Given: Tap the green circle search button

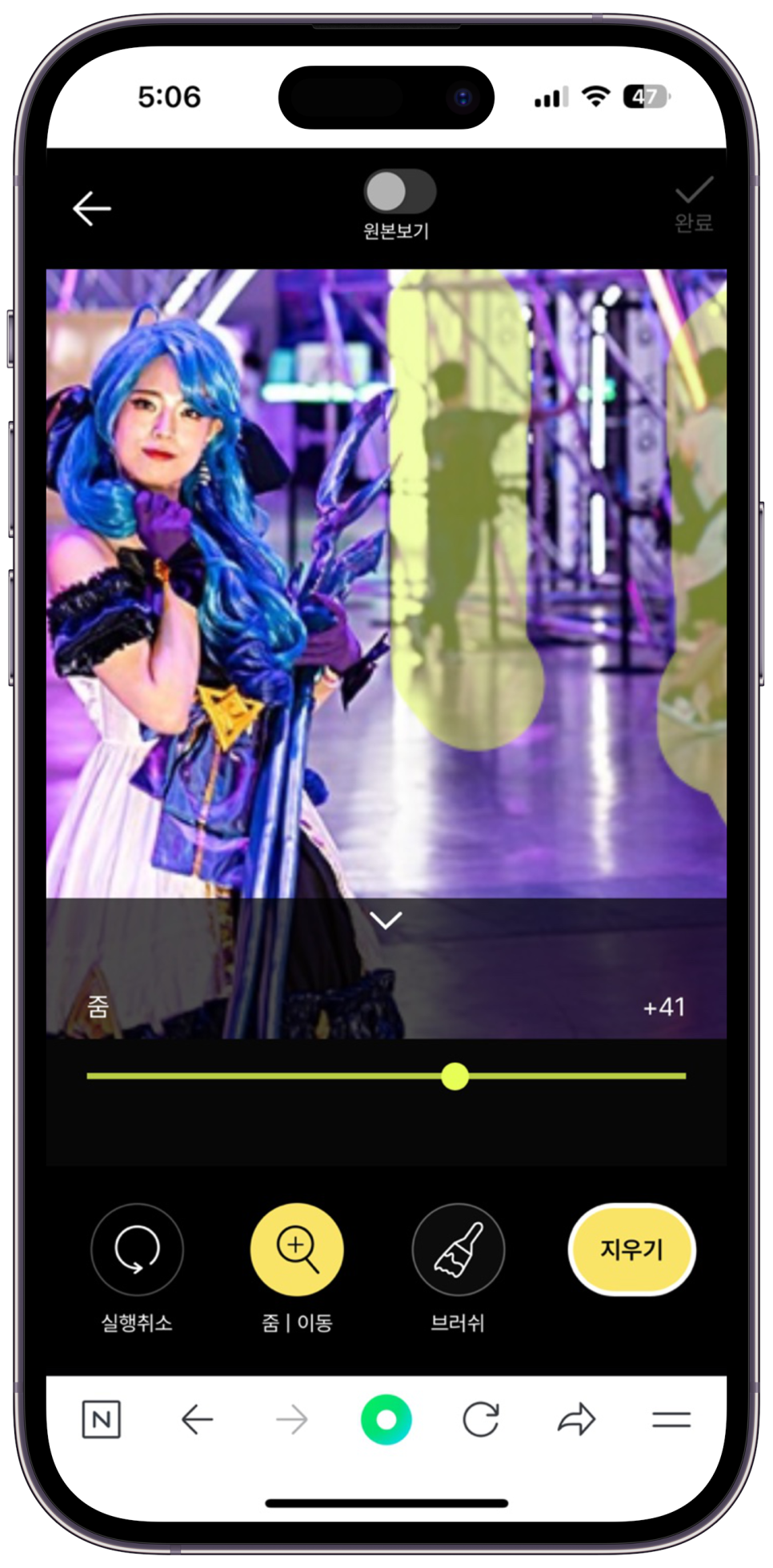Looking at the screenshot, I should [x=386, y=1420].
